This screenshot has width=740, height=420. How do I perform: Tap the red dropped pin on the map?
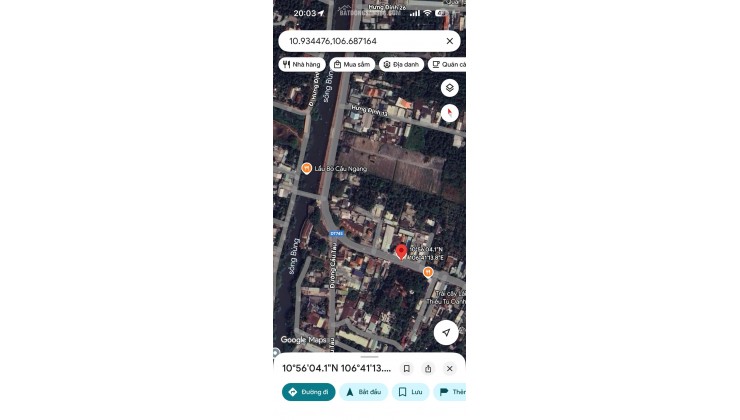pyautogui.click(x=401, y=252)
